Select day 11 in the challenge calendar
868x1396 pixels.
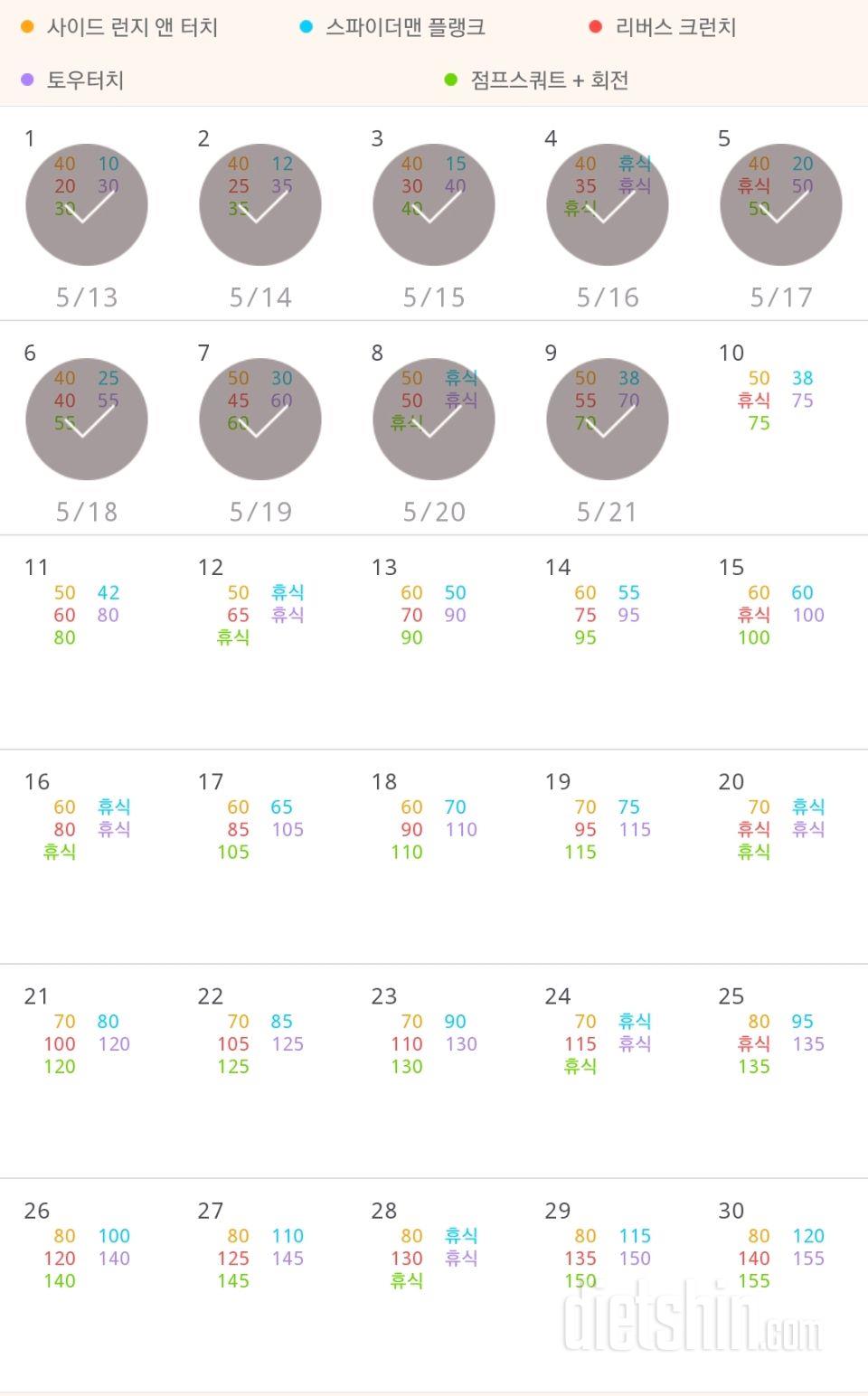[87, 641]
